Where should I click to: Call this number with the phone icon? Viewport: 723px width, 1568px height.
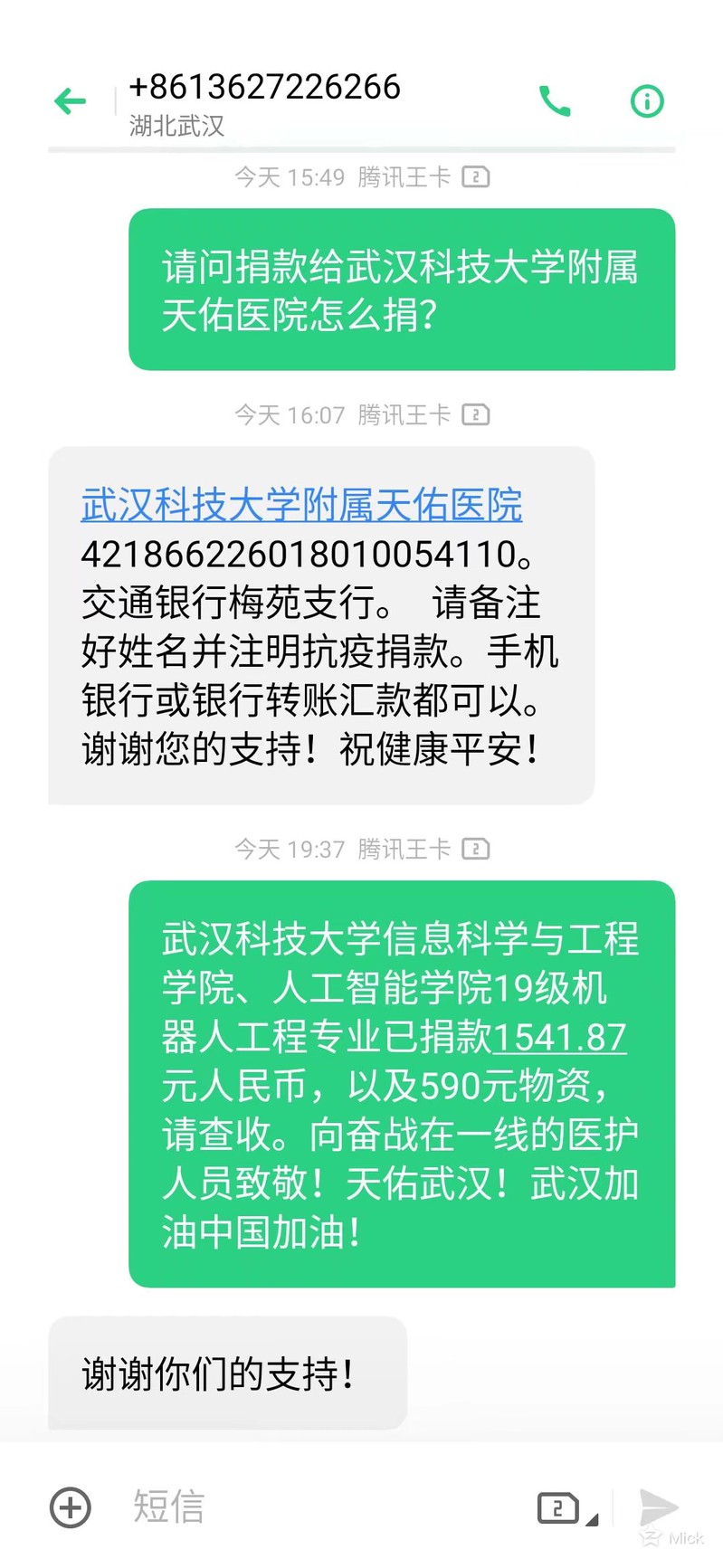pyautogui.click(x=555, y=100)
